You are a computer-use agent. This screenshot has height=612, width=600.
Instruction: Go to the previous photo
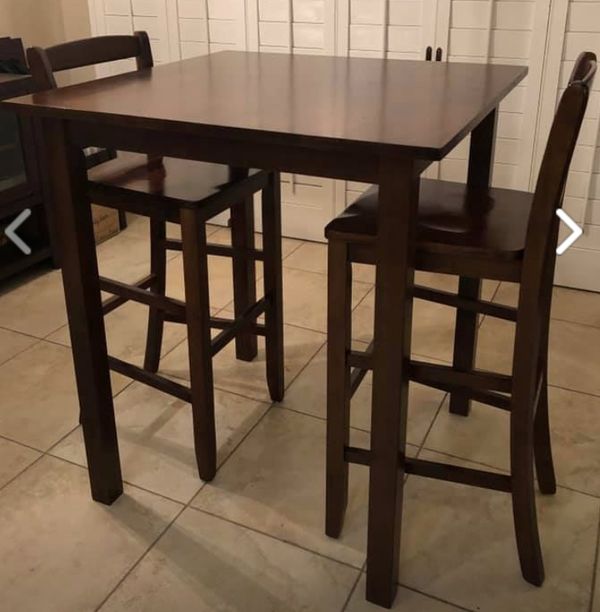[18, 232]
